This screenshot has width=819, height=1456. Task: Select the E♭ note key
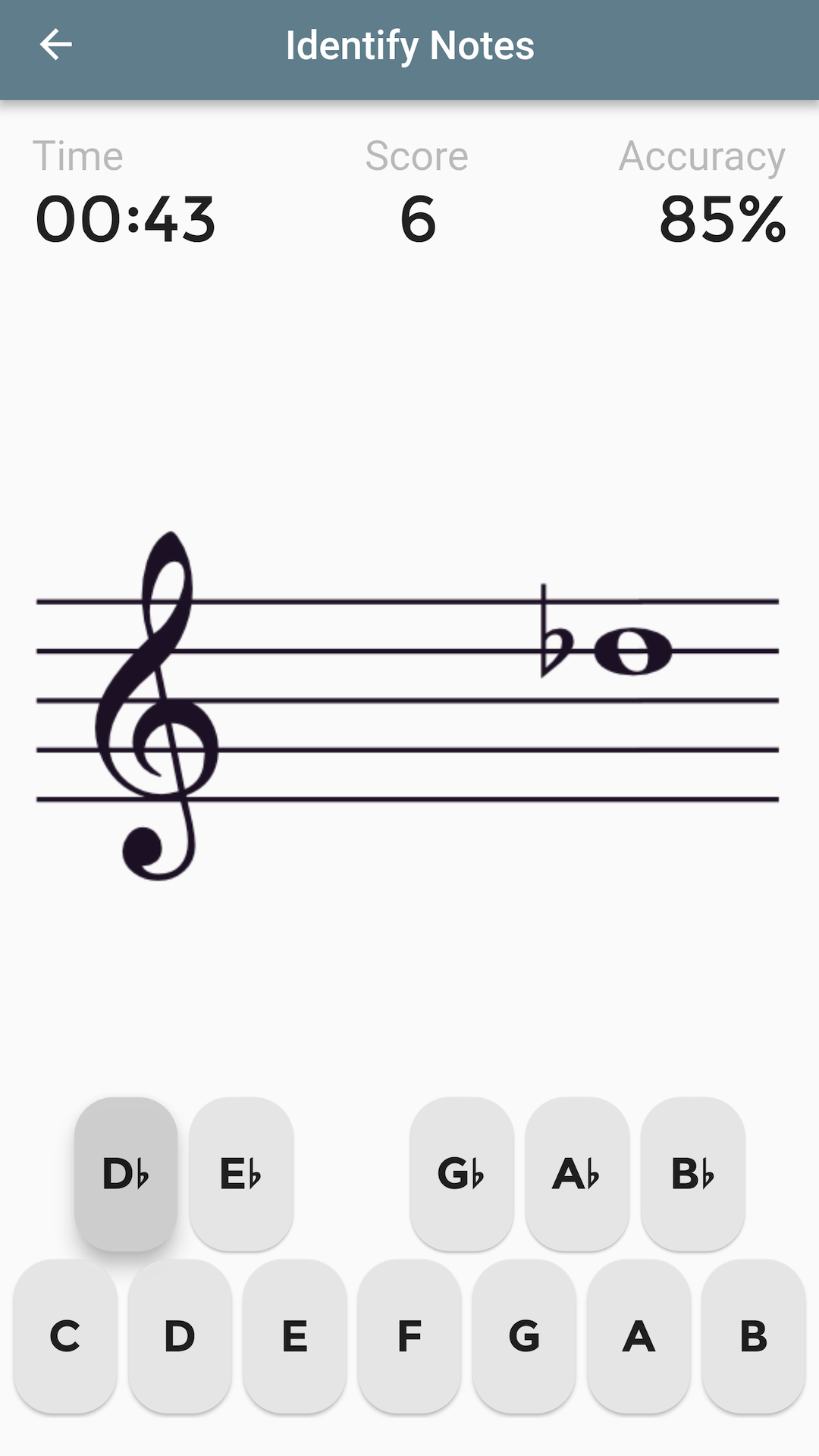point(241,1173)
